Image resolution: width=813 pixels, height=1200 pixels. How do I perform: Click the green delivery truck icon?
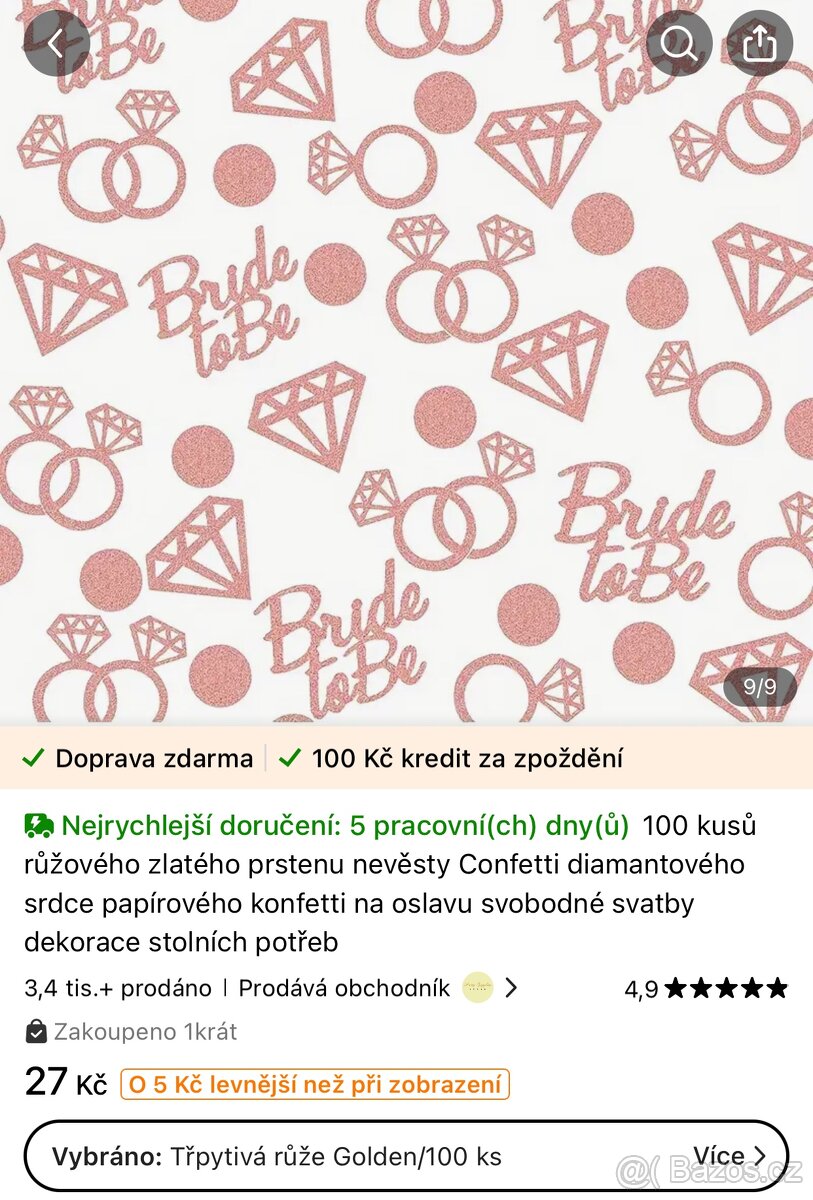[37, 827]
